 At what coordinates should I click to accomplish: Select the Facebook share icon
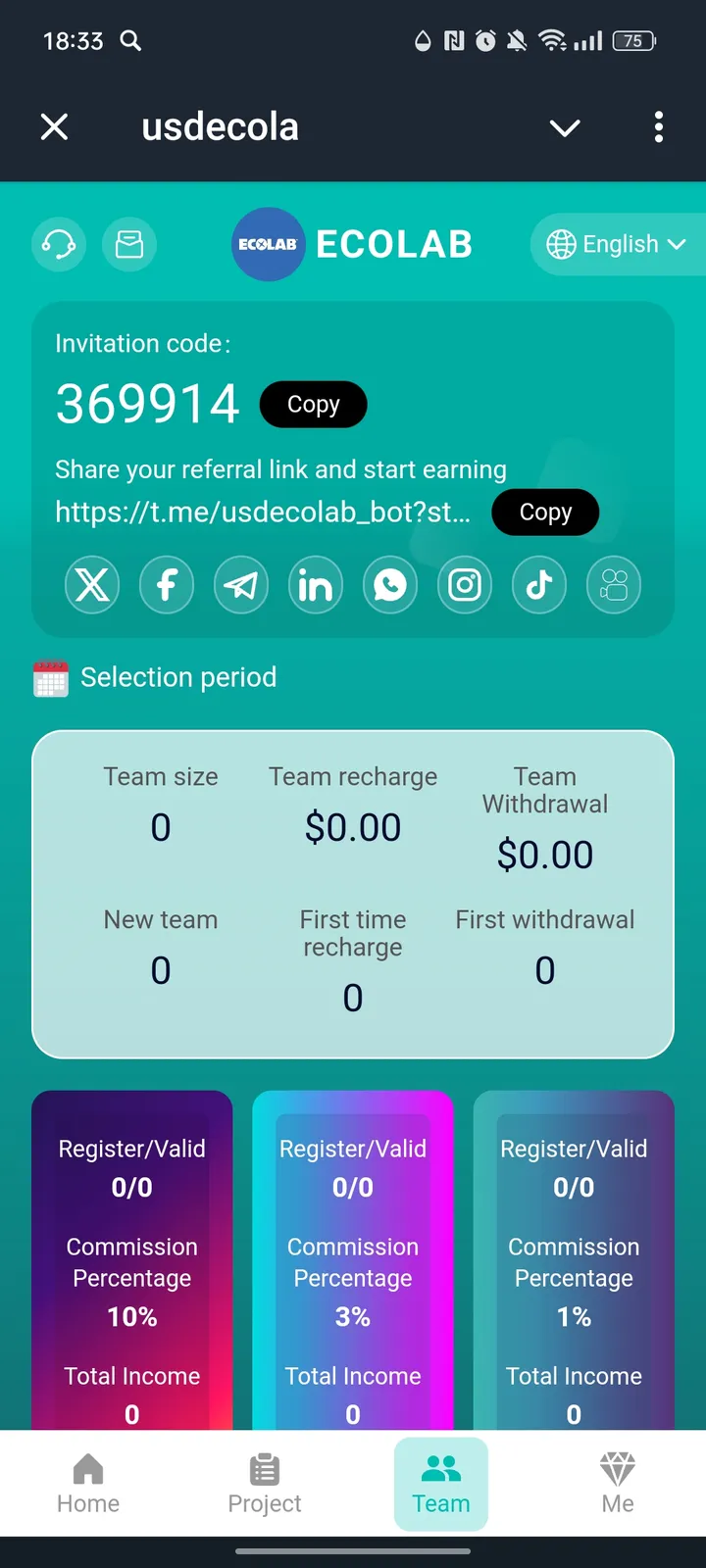click(x=166, y=585)
